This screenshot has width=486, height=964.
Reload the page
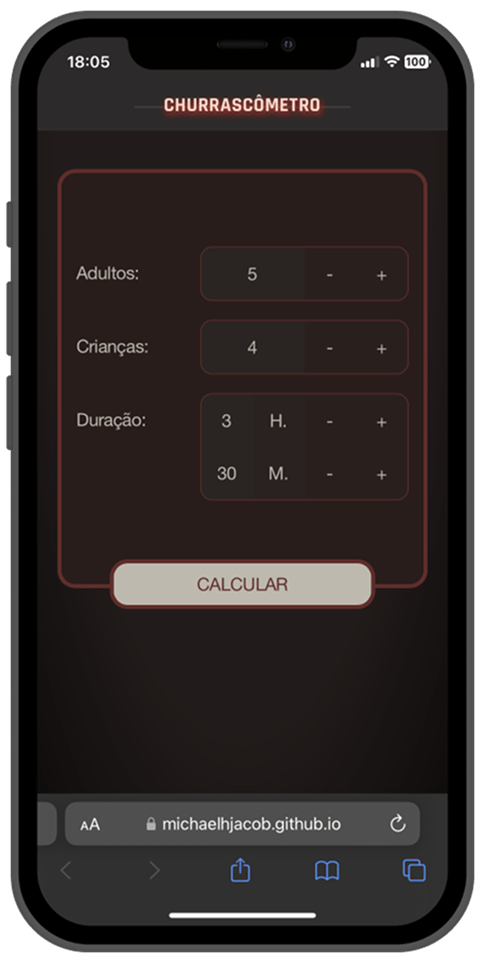point(398,824)
